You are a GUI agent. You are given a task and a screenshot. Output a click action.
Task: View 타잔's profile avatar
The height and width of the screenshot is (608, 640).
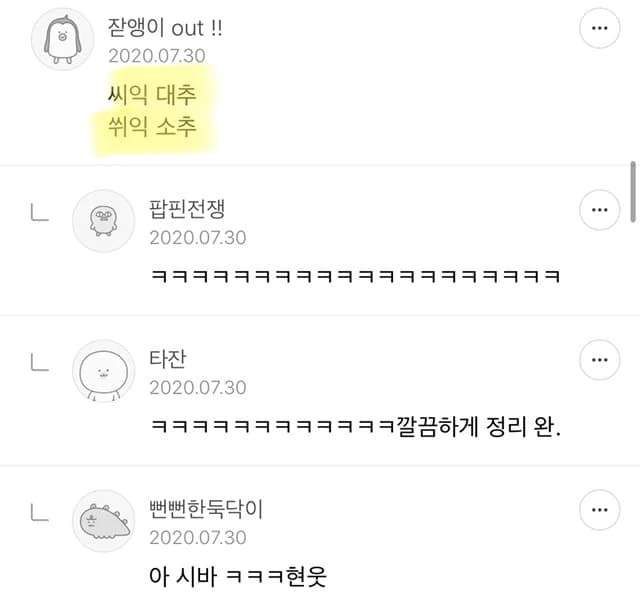[x=103, y=371]
